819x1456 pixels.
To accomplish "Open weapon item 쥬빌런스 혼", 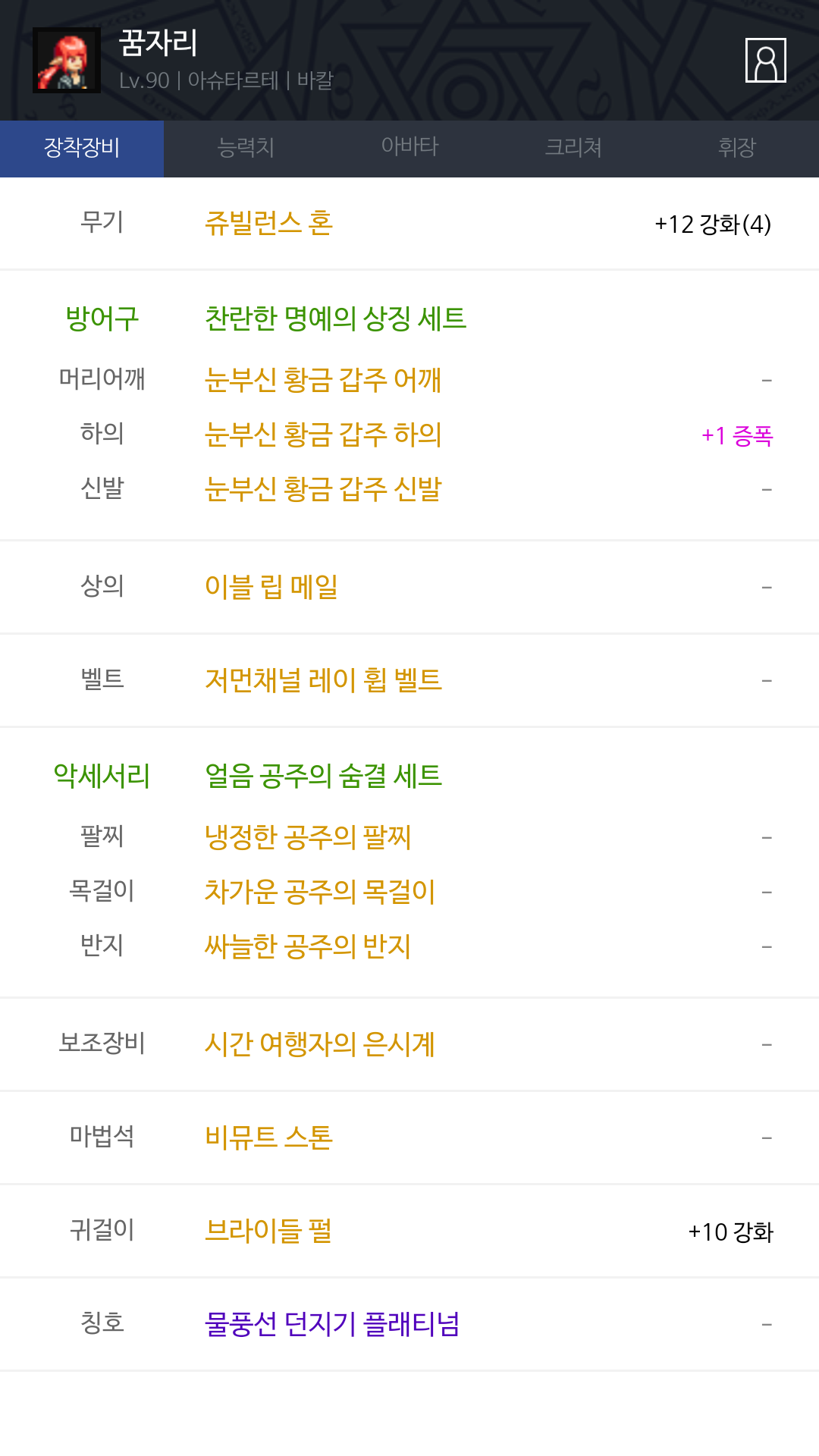I will point(268,223).
